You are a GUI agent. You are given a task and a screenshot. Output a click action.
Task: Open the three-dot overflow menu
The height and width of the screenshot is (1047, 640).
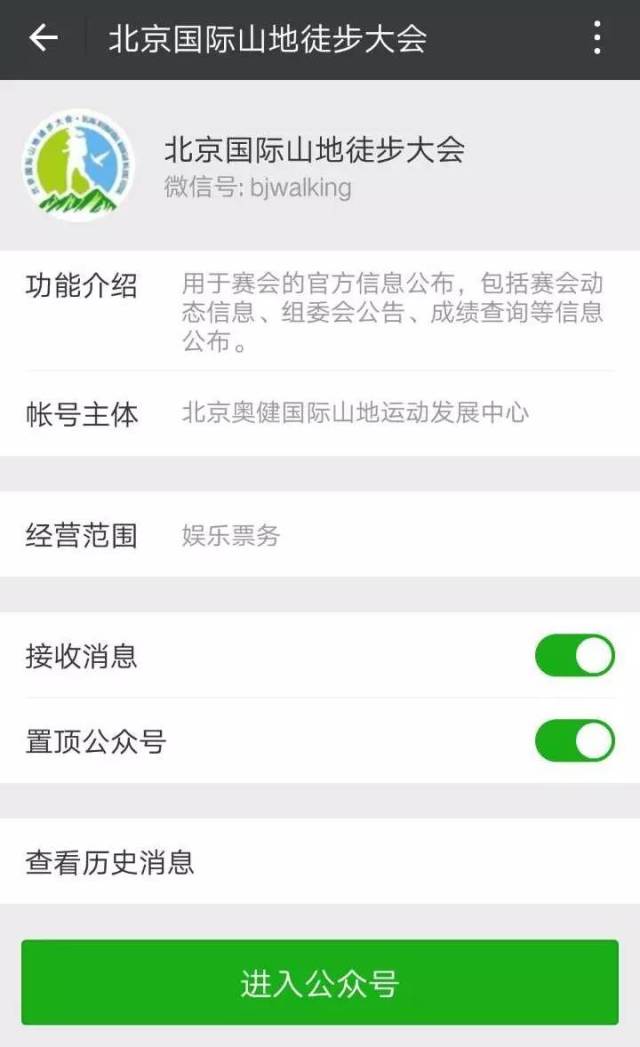[x=597, y=38]
